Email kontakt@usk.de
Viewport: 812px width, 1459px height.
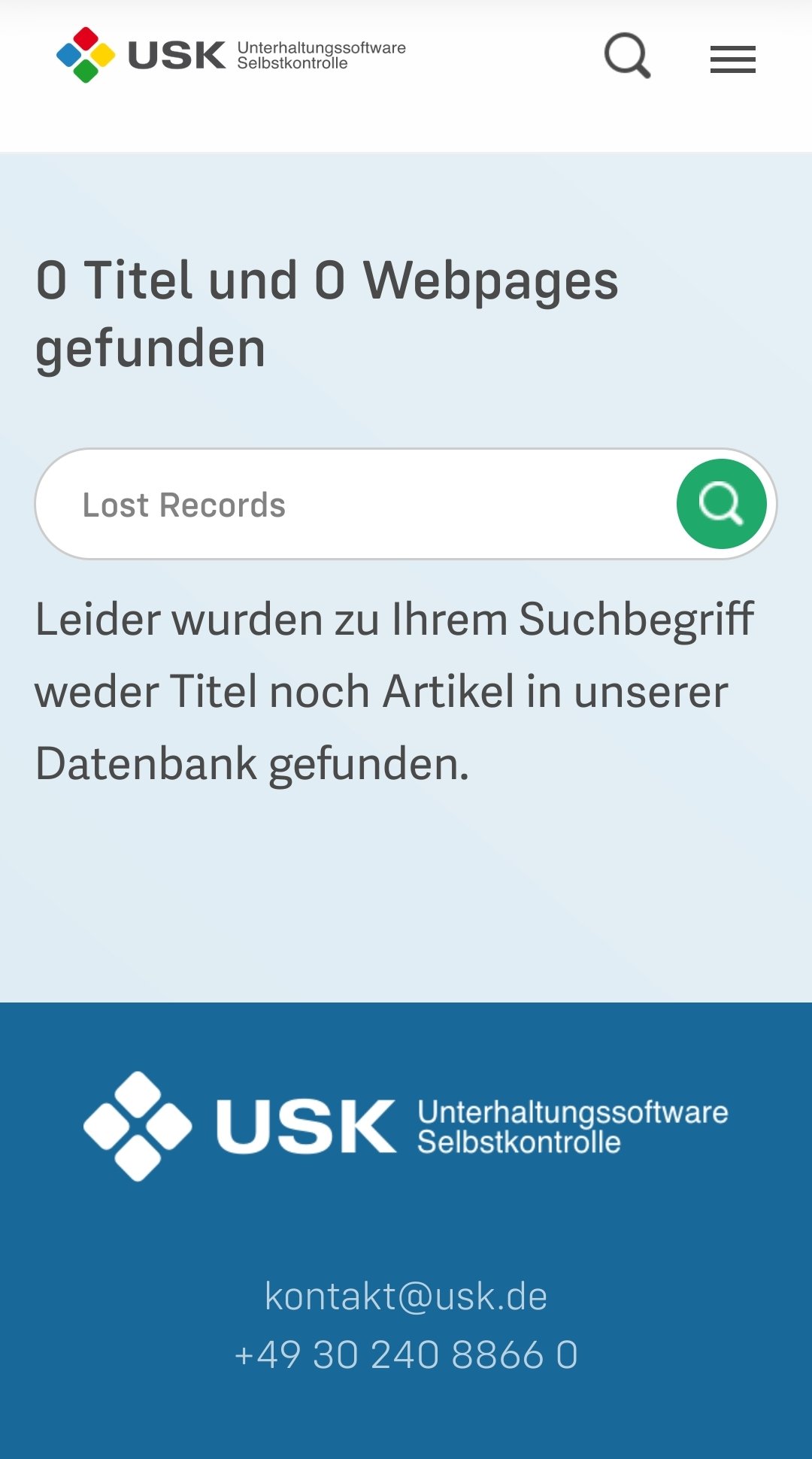point(406,1296)
